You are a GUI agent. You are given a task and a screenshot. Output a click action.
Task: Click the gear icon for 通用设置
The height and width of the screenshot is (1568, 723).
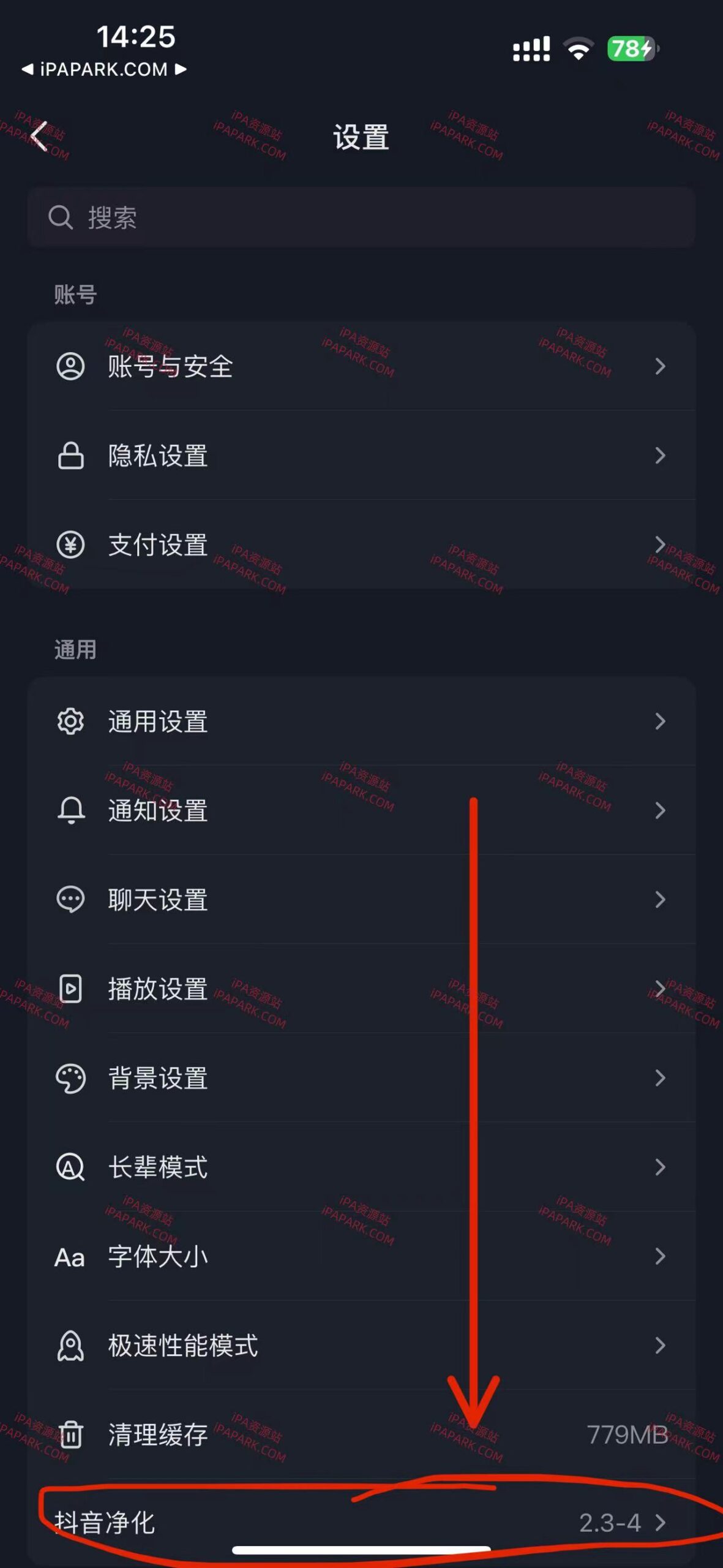pos(72,721)
